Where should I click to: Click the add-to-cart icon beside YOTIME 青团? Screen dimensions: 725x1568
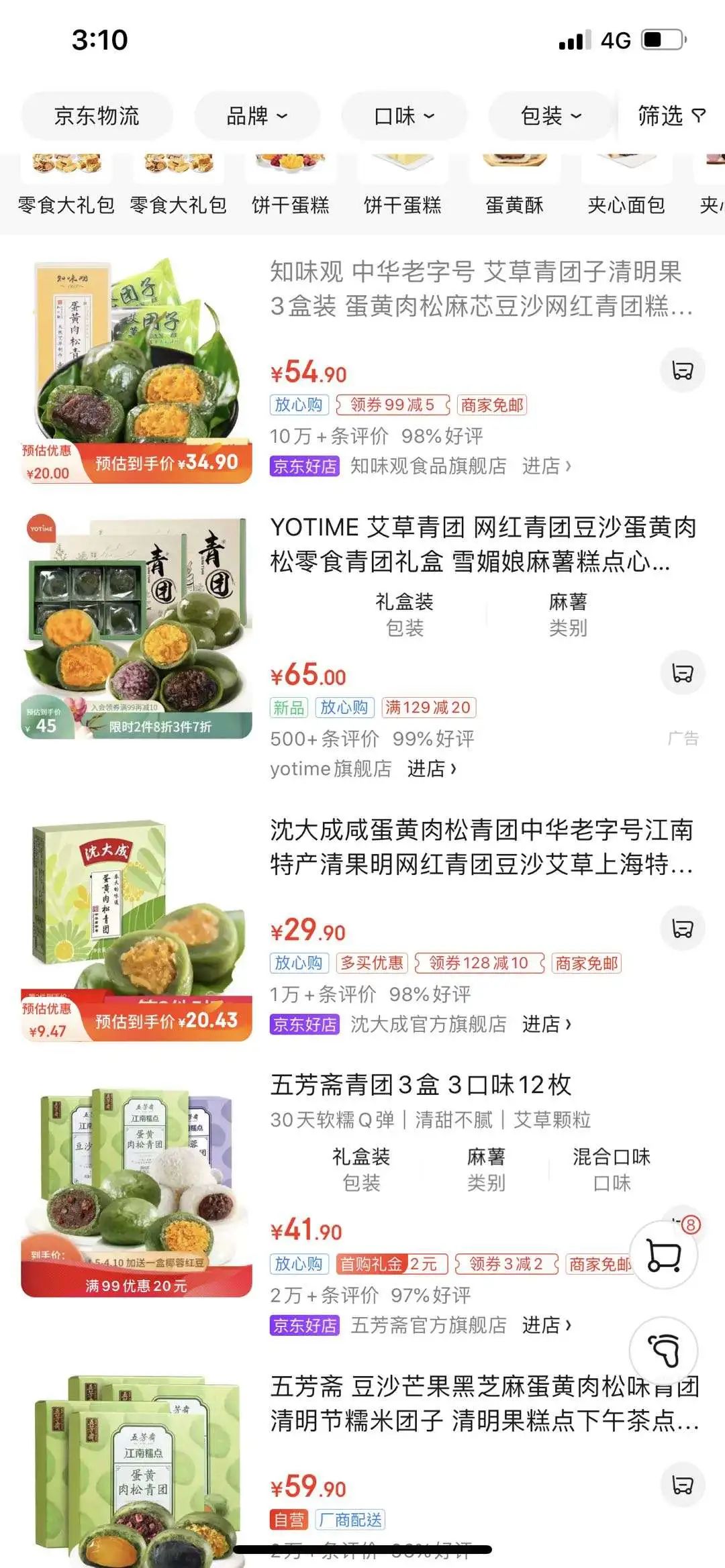pyautogui.click(x=683, y=673)
